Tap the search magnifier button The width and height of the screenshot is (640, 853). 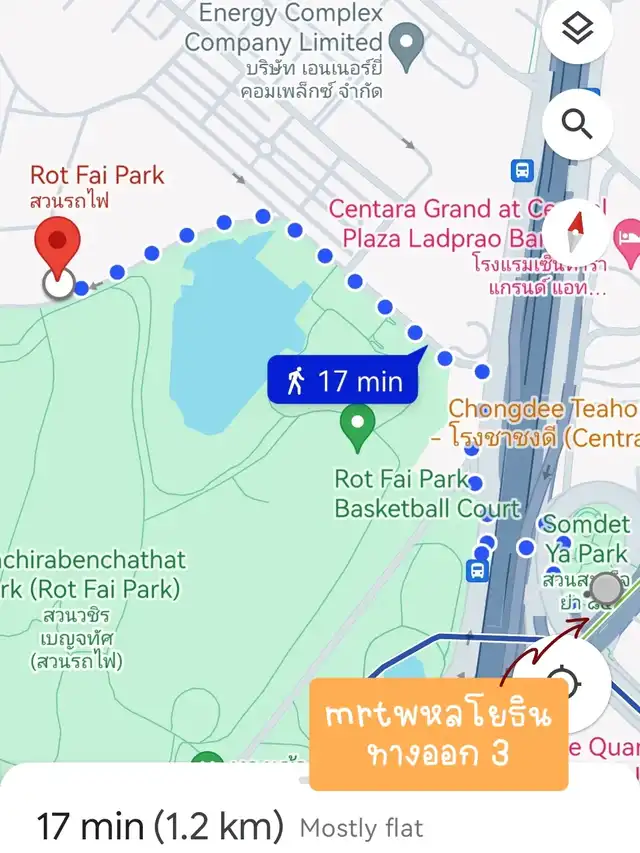click(x=577, y=124)
